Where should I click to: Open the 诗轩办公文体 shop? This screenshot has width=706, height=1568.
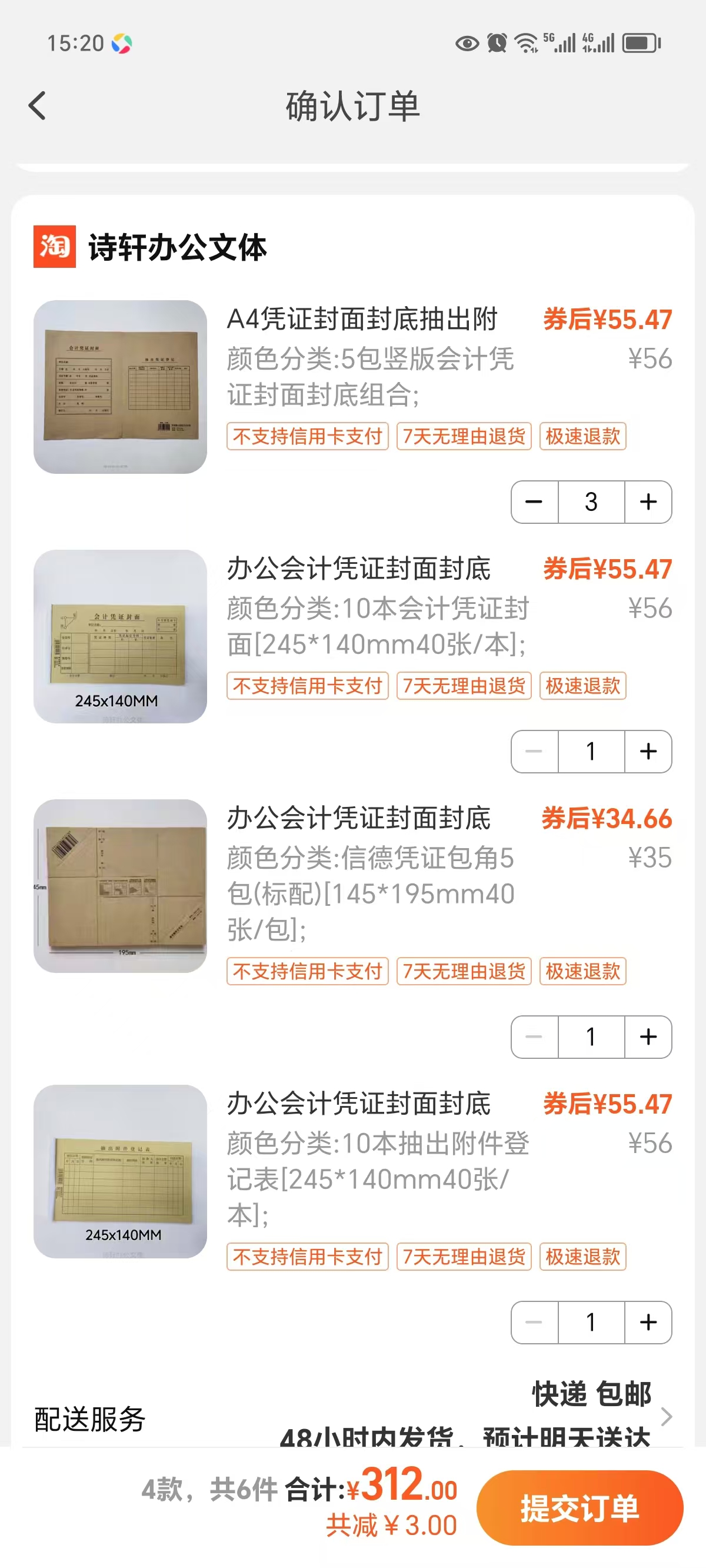point(176,247)
